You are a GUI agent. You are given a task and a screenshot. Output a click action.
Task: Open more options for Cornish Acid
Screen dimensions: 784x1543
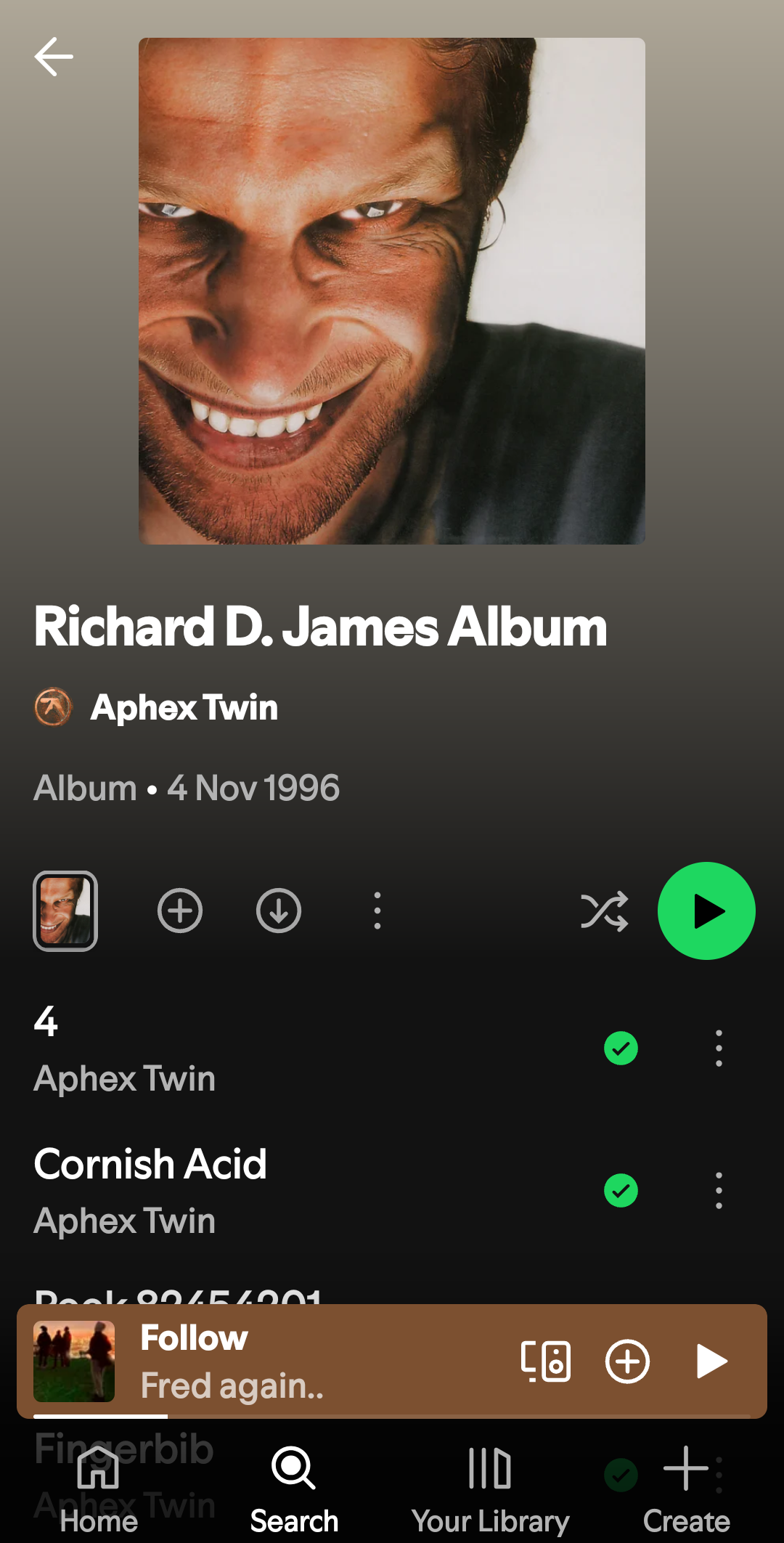(x=719, y=1191)
